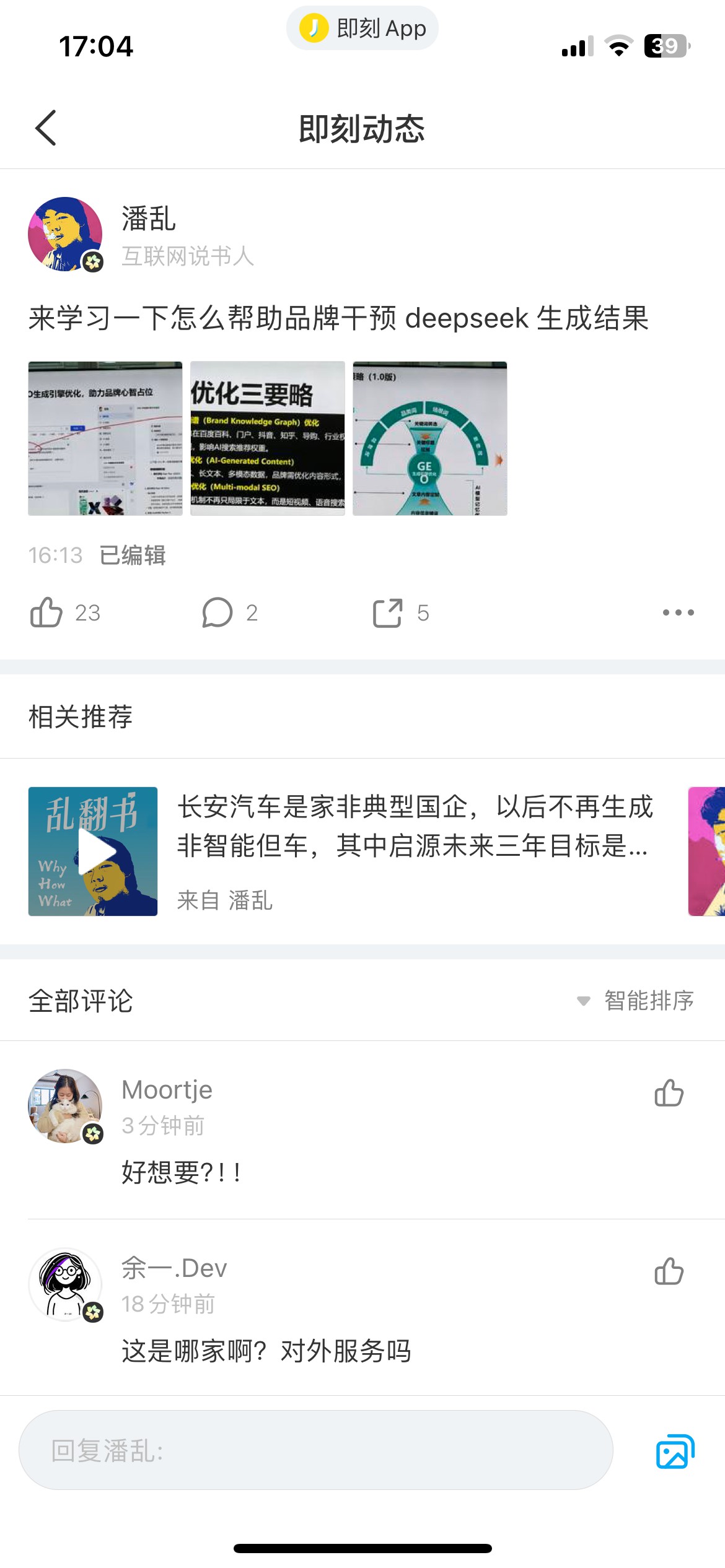
Task: Attach an image to the reply
Action: click(x=675, y=1451)
